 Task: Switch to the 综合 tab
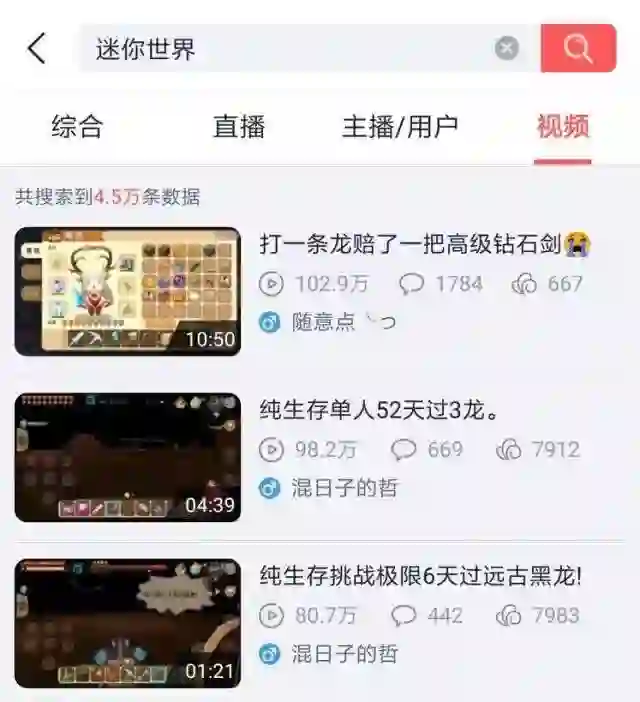[x=77, y=127]
